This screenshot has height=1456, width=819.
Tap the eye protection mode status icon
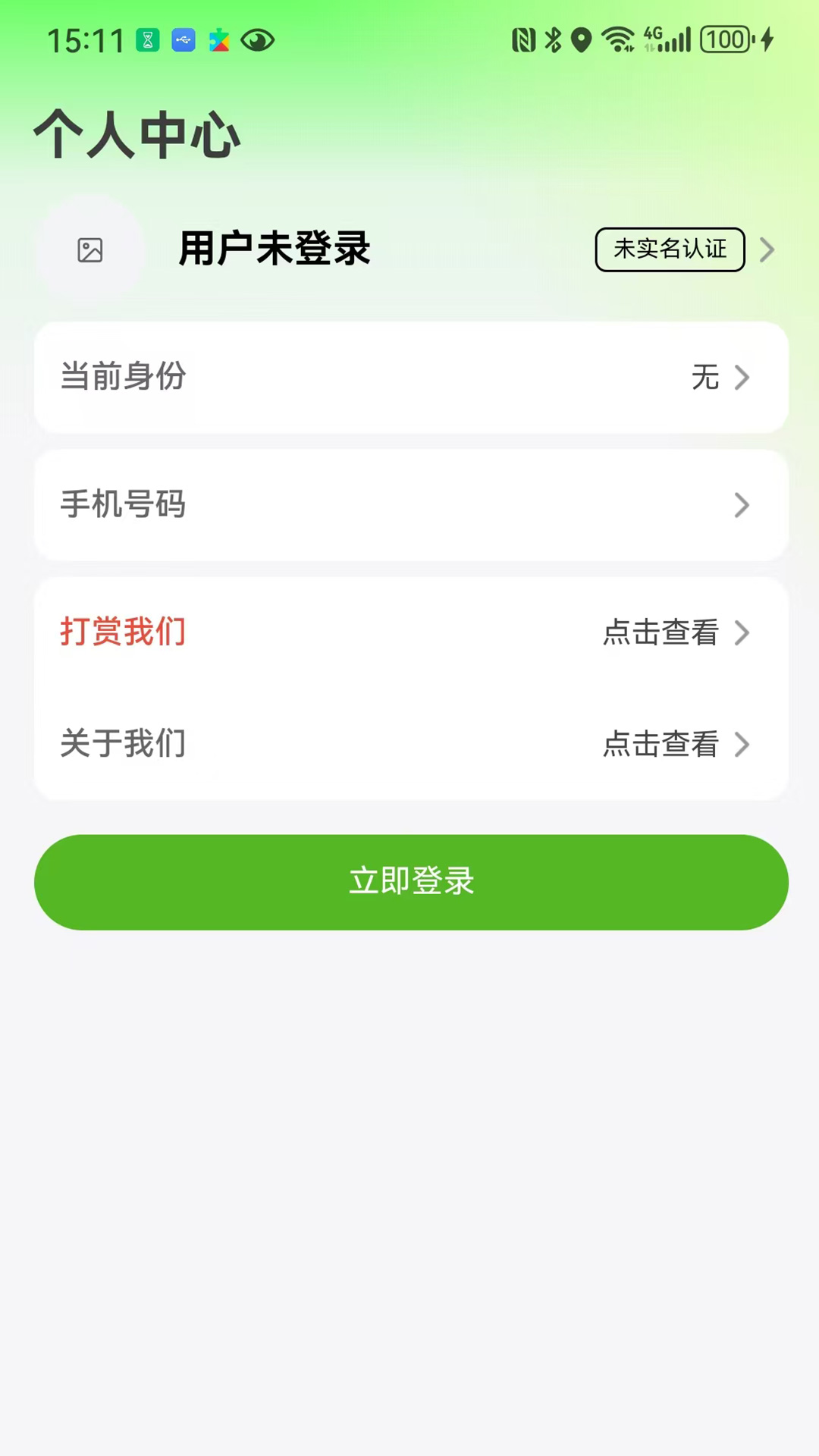[x=259, y=42]
